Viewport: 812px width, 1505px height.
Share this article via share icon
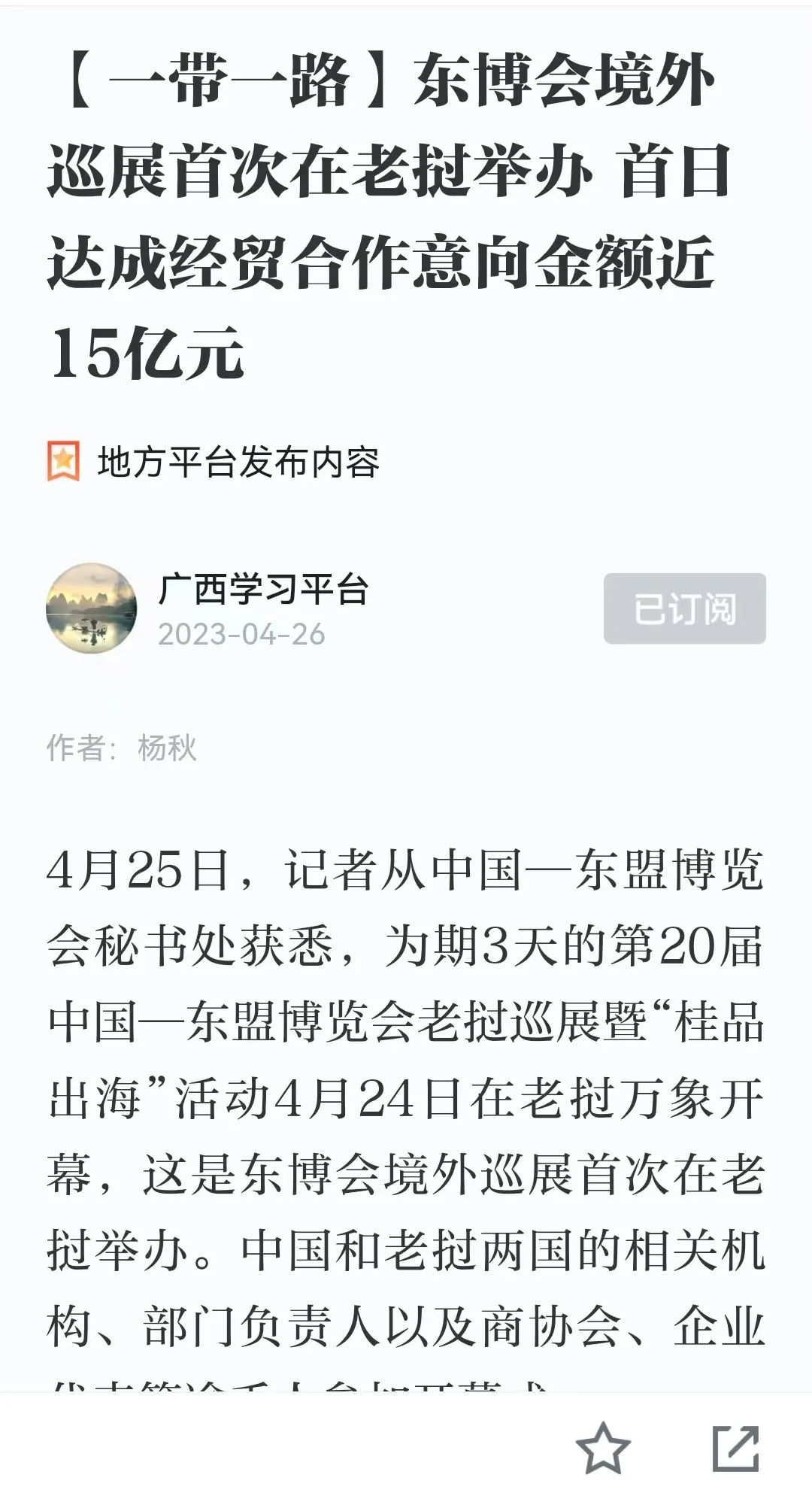click(735, 1448)
